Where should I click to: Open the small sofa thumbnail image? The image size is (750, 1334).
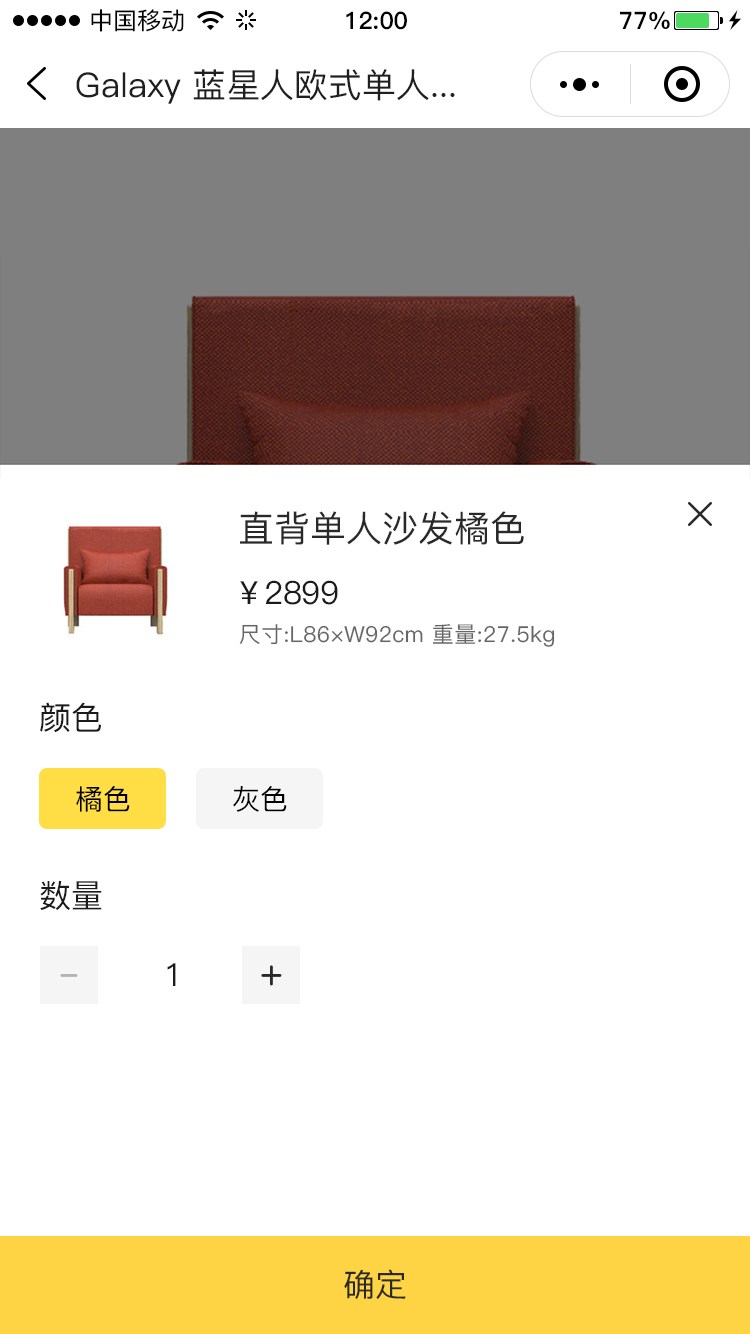coord(115,580)
